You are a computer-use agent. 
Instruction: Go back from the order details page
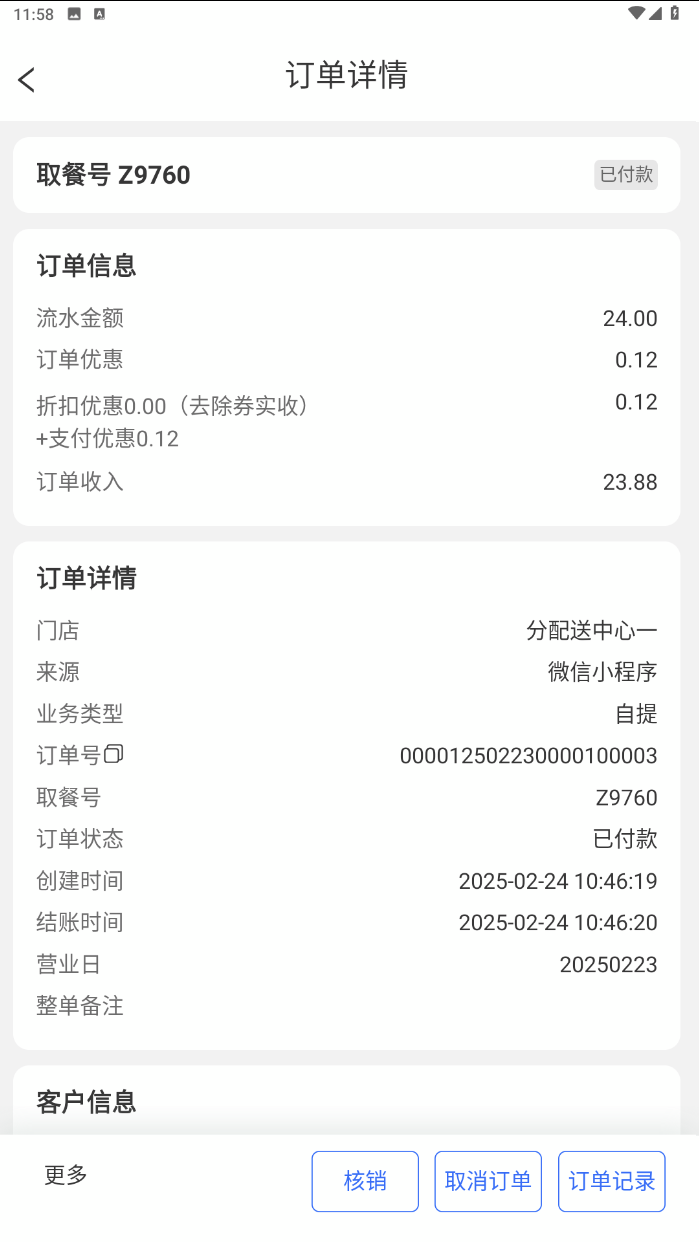[x=27, y=80]
